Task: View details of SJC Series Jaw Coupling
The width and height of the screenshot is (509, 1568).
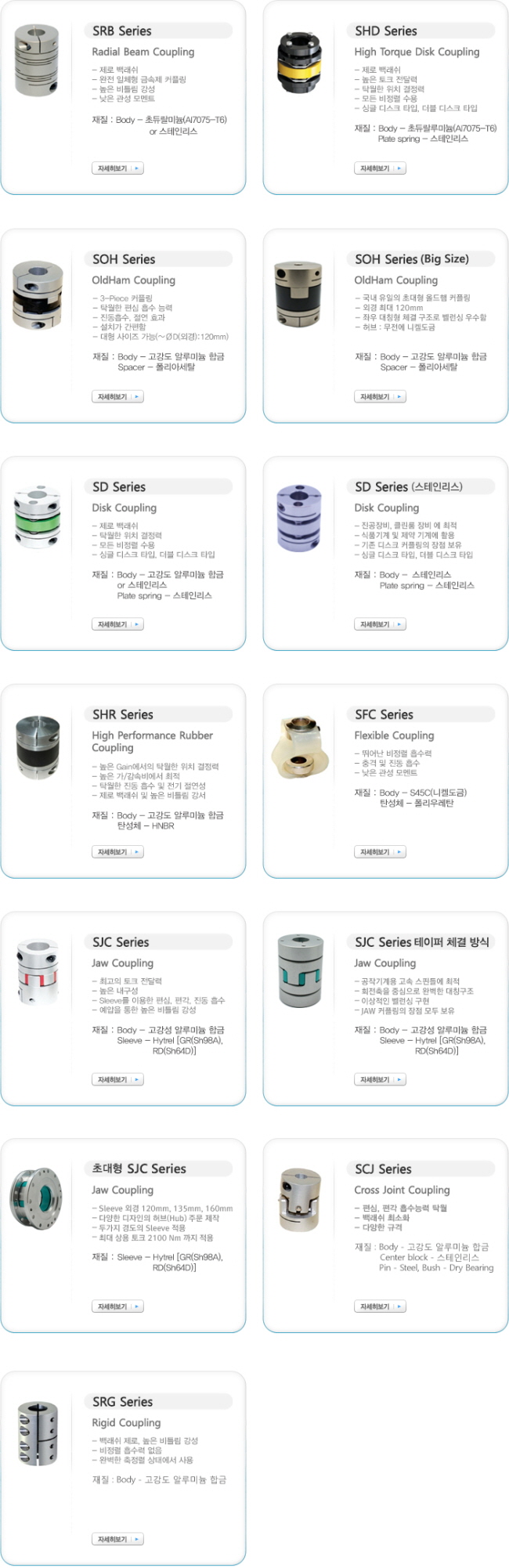Action: tap(117, 1080)
